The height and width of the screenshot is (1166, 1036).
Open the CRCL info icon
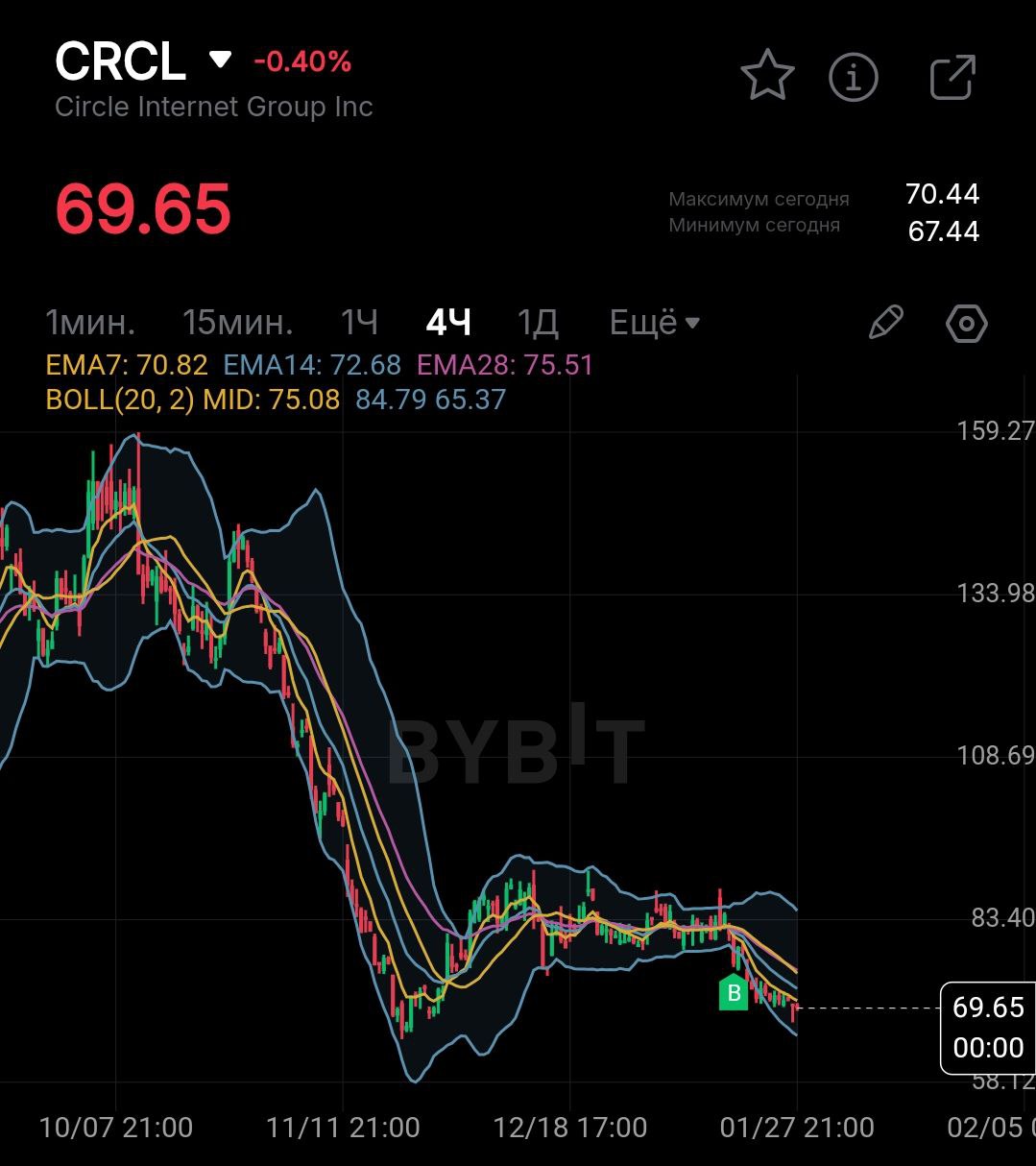pos(854,77)
